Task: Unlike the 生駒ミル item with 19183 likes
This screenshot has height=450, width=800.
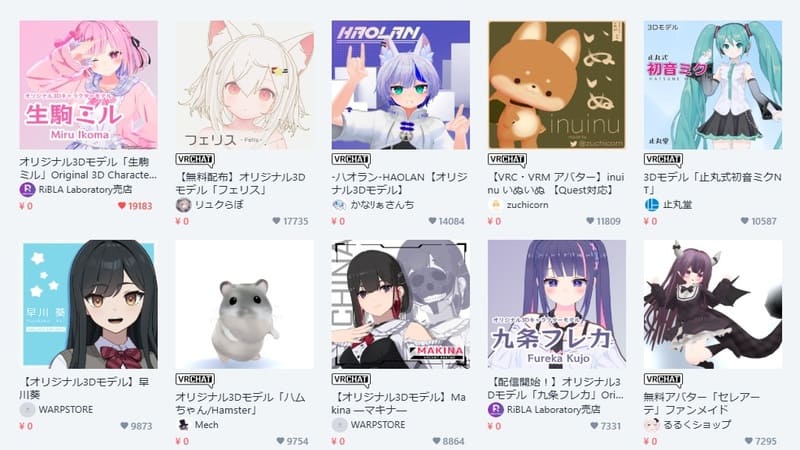Action: point(123,206)
